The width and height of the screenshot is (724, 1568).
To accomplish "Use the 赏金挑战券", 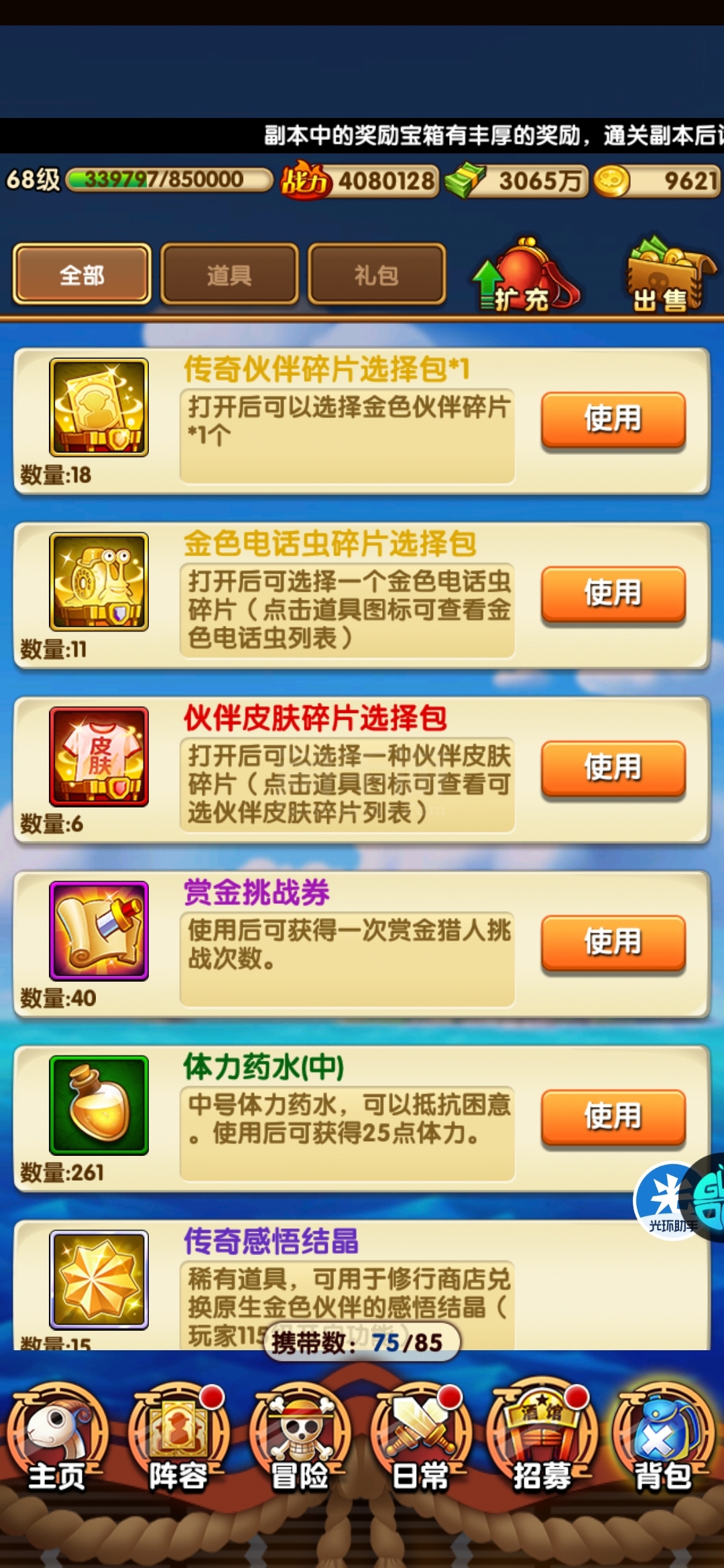I will coord(613,942).
